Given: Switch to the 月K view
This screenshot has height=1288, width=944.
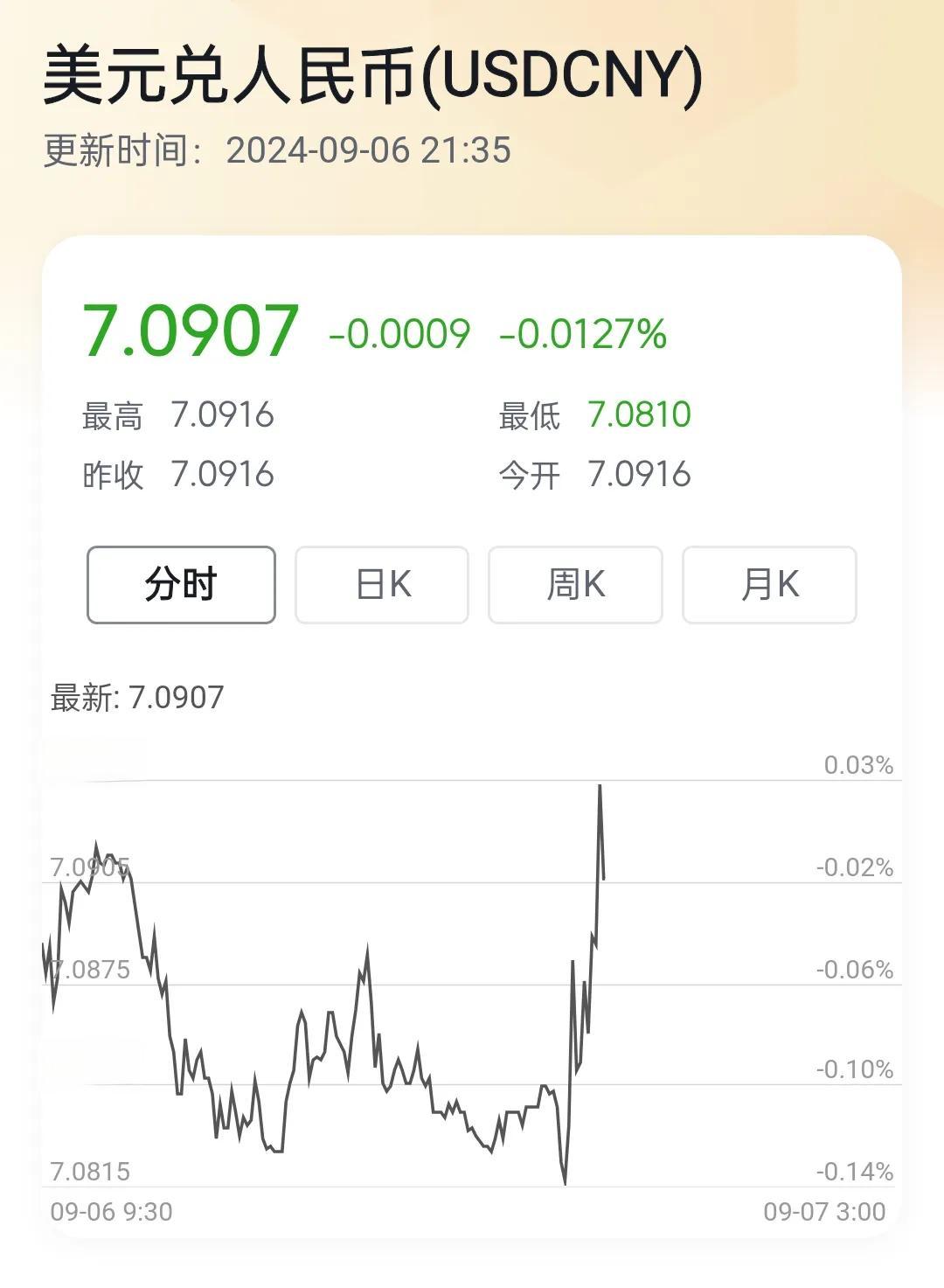Looking at the screenshot, I should coord(768,585).
